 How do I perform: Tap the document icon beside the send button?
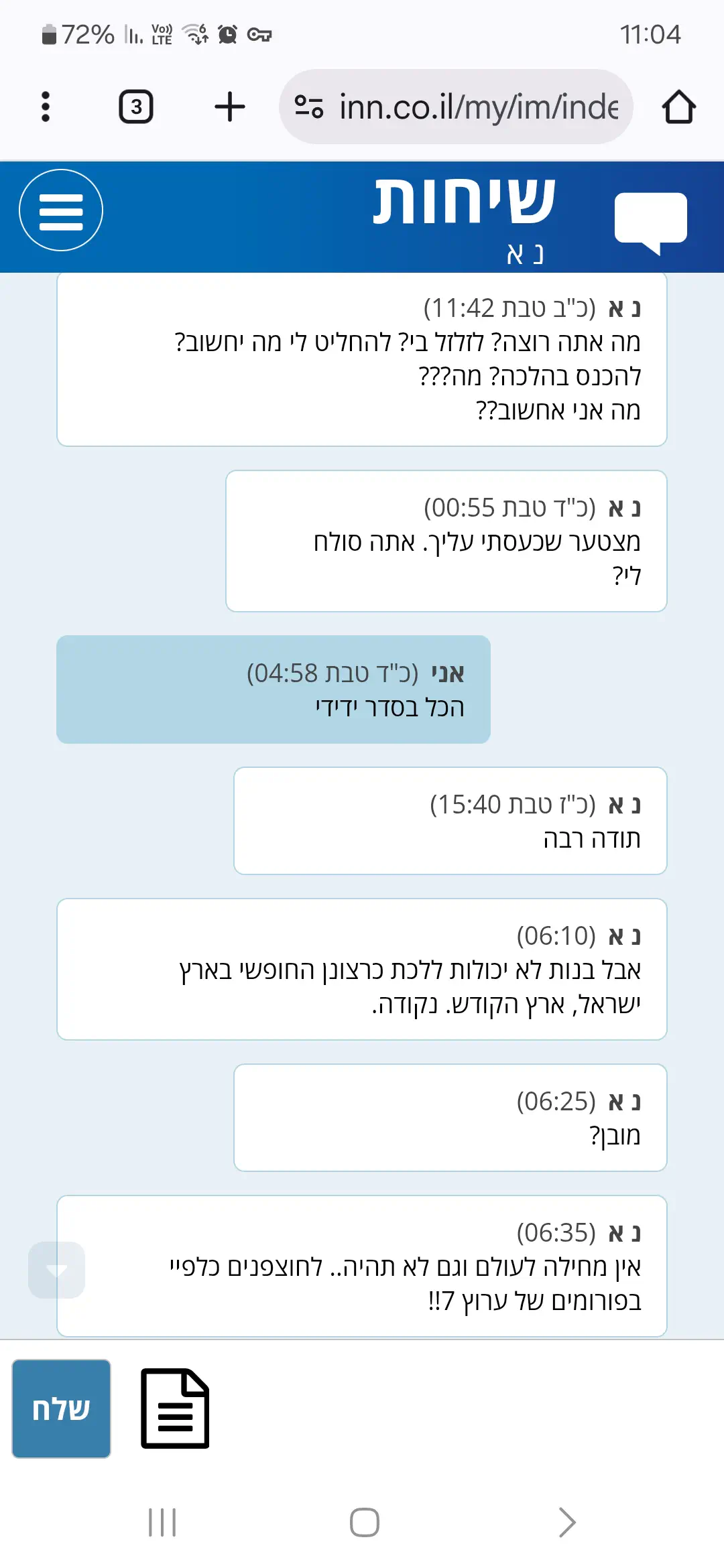[x=175, y=1409]
